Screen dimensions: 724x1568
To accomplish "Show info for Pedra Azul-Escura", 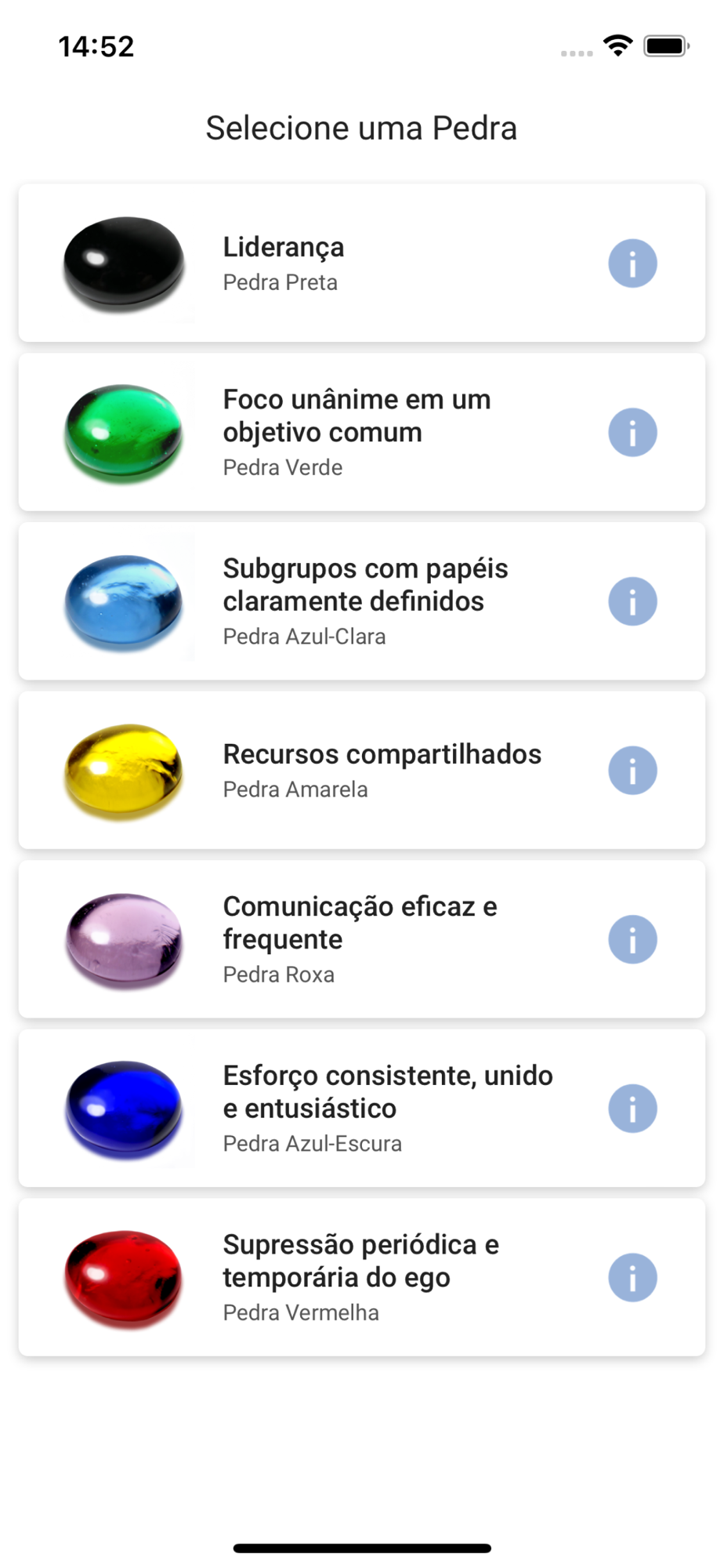I will [632, 1108].
